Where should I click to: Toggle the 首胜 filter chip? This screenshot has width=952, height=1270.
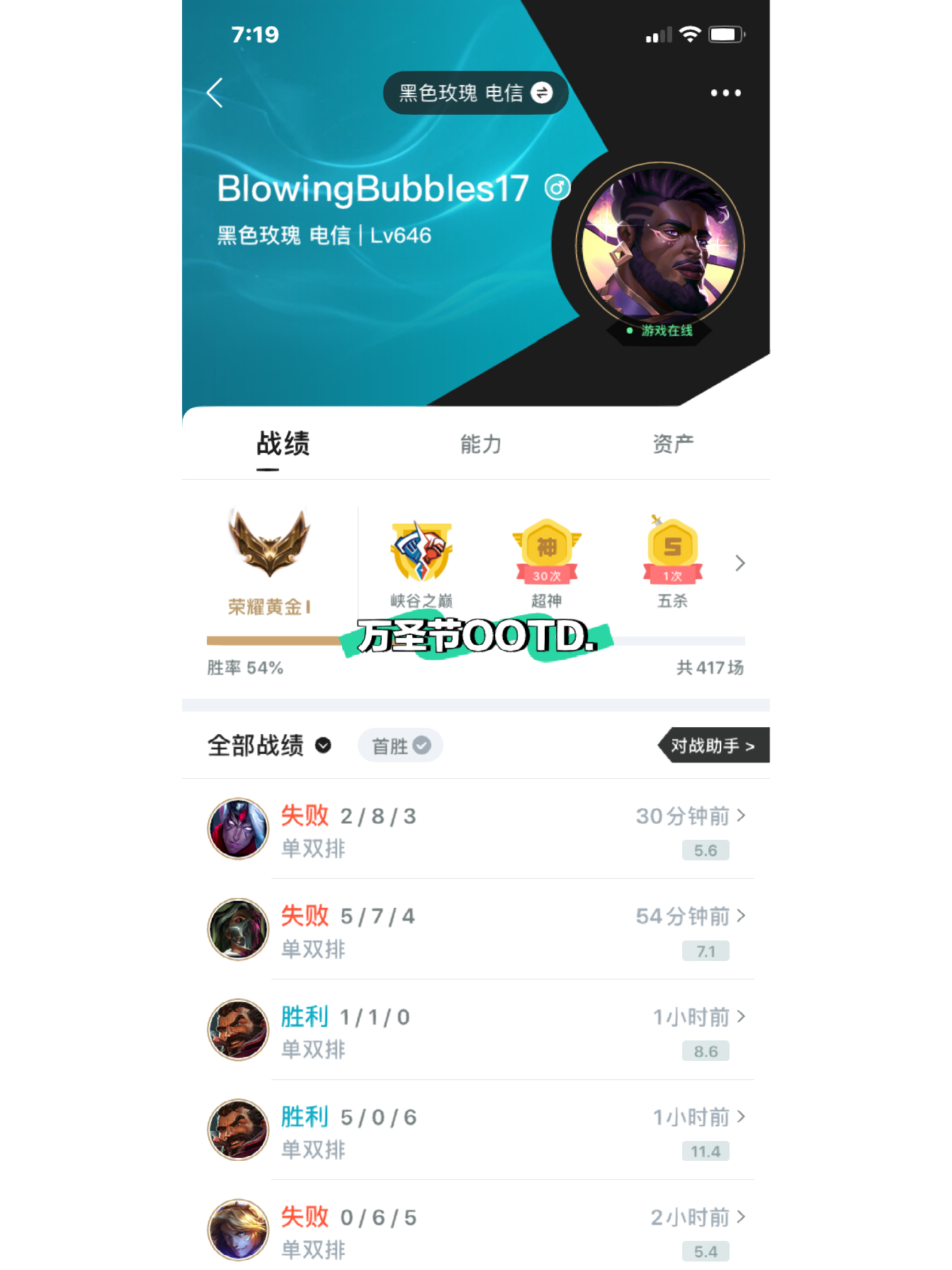400,746
